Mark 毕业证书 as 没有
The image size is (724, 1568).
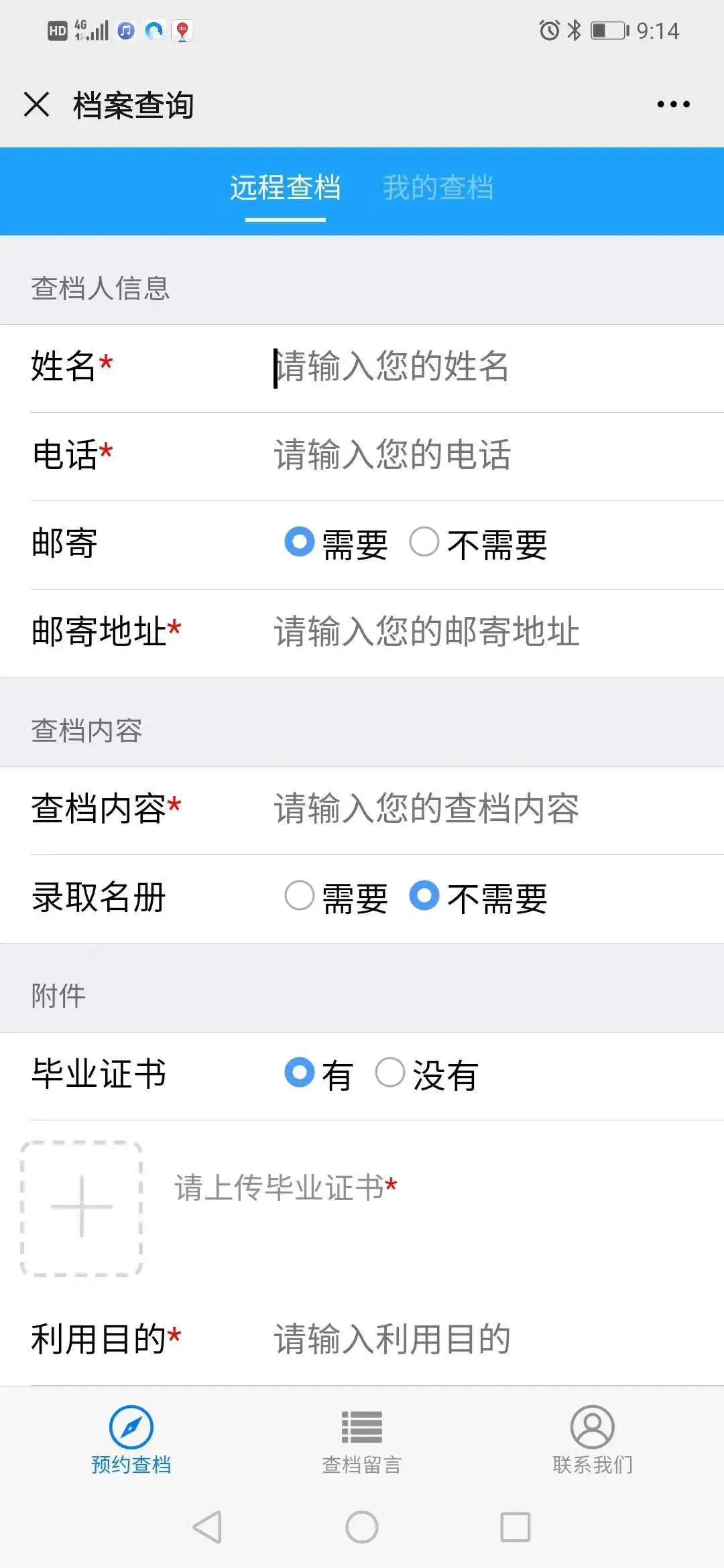coord(390,1073)
